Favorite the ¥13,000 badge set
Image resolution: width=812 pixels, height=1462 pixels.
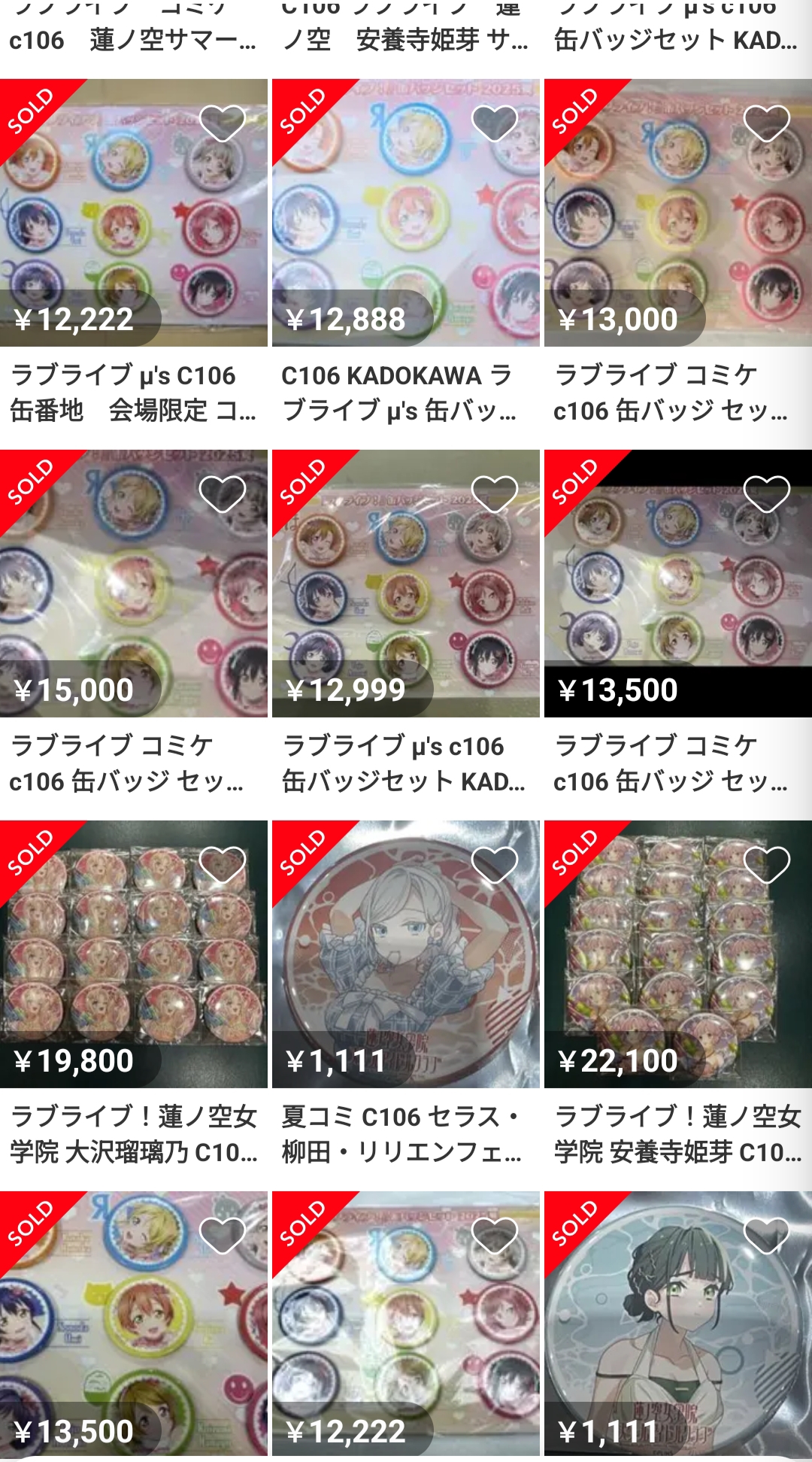point(767,123)
